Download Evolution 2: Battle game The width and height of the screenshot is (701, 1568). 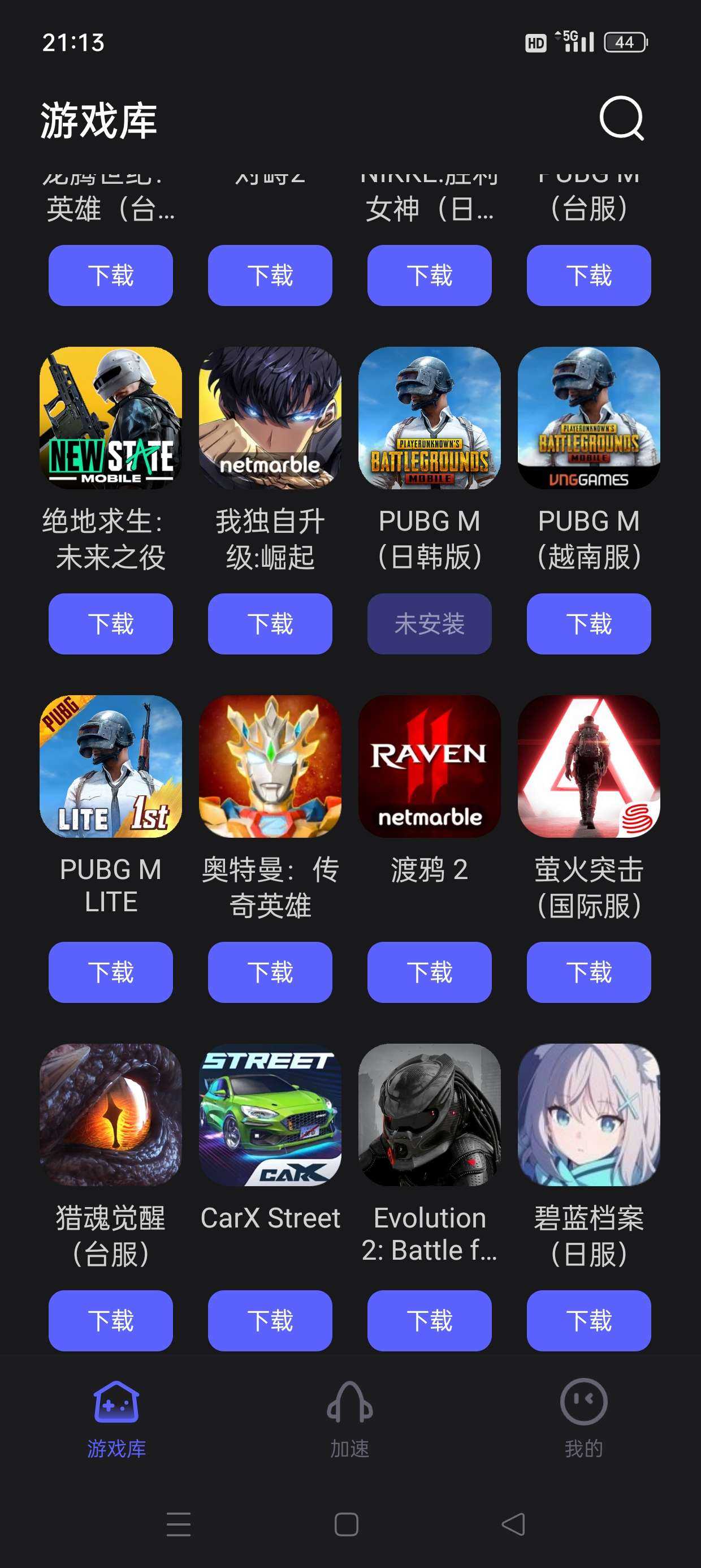point(430,1320)
